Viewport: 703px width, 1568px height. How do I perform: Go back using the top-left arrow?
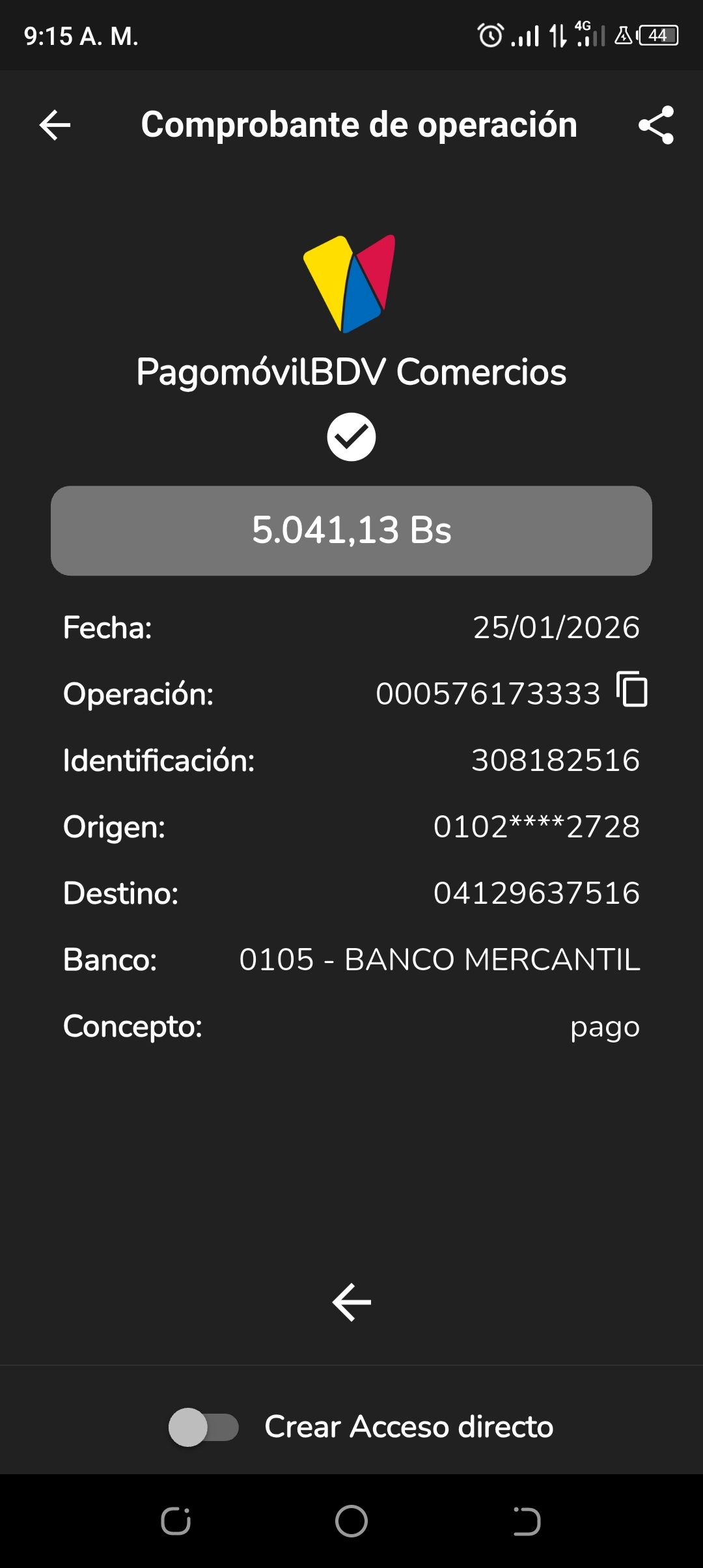[x=55, y=125]
